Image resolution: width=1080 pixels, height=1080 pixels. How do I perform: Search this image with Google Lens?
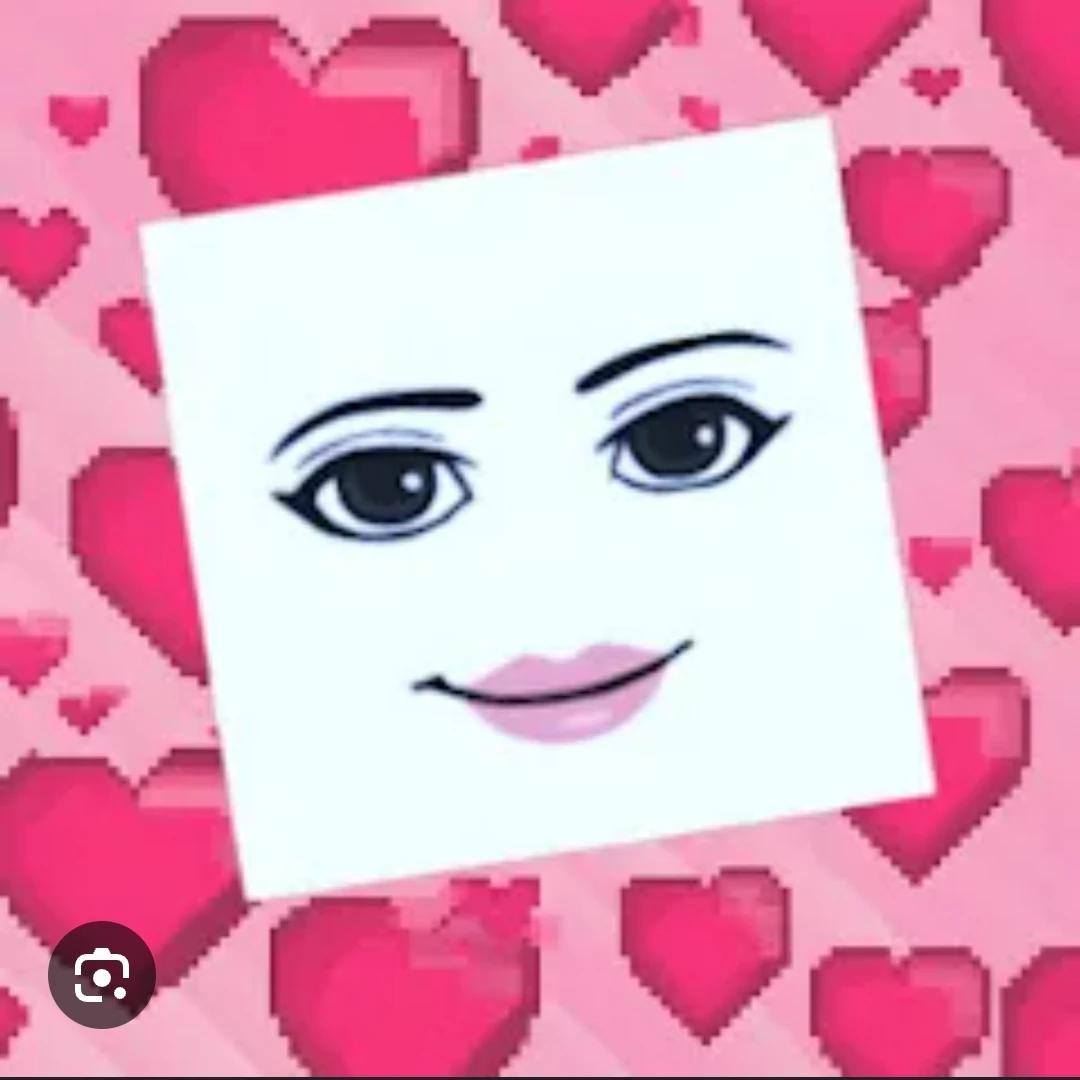[x=102, y=974]
